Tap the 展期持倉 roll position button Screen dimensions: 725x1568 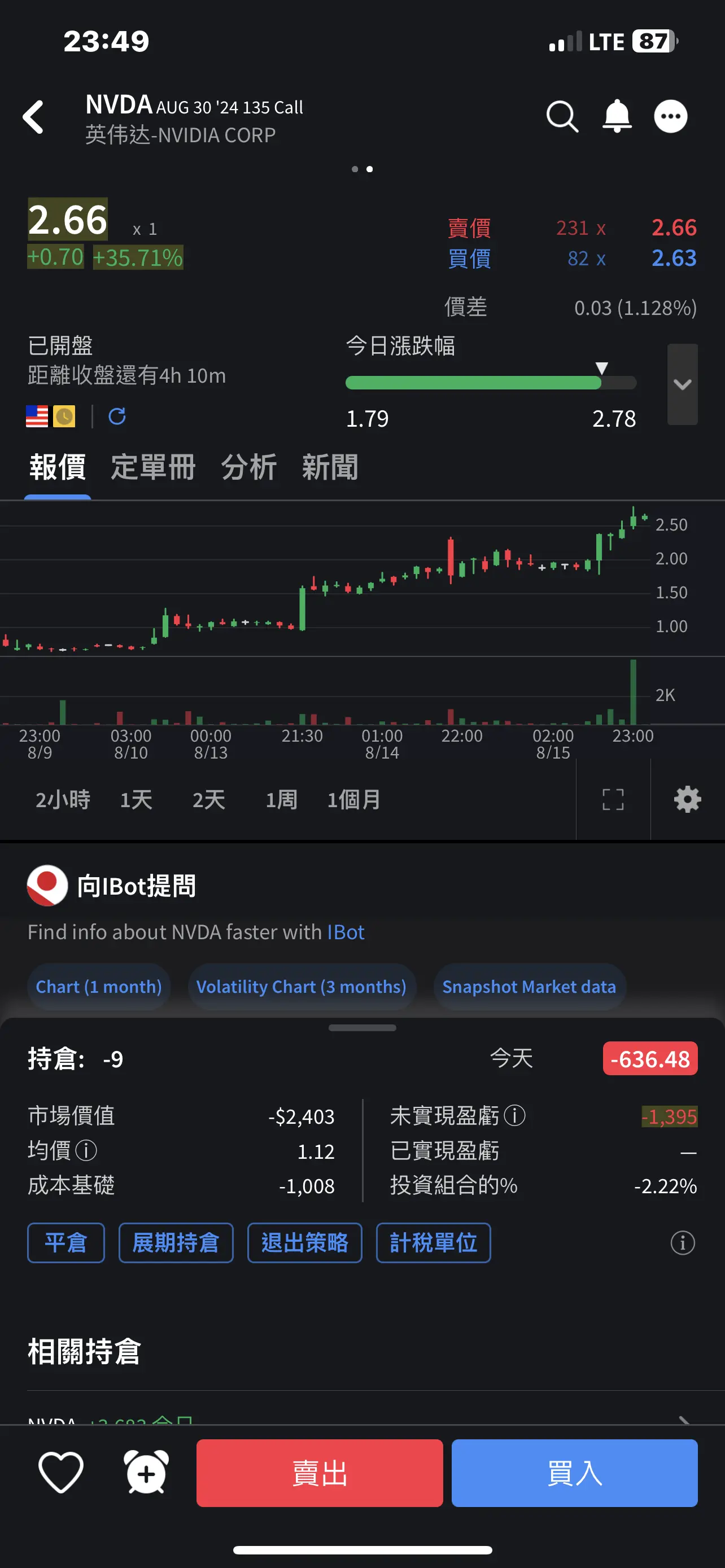[176, 1243]
